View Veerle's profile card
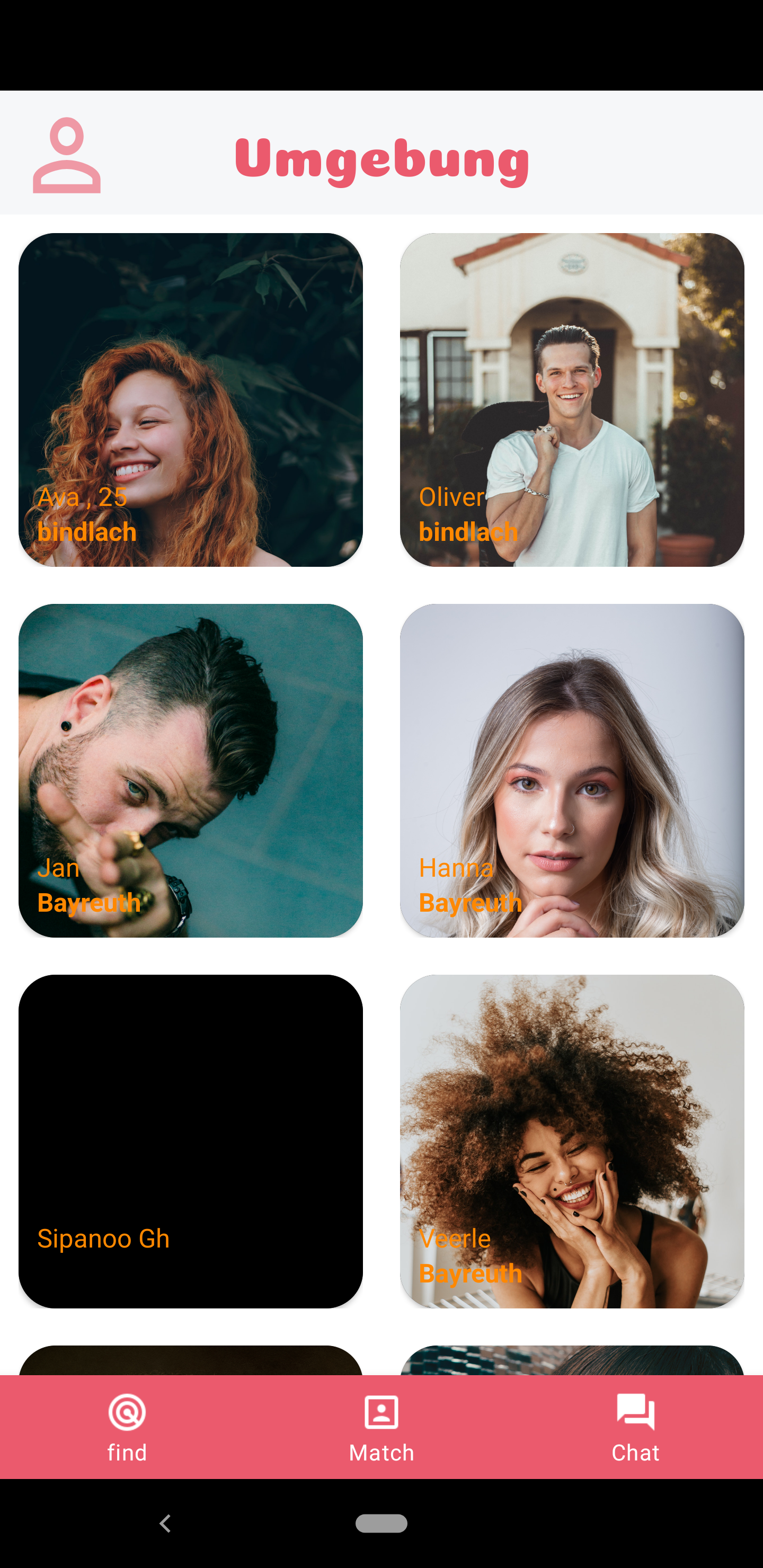 click(x=572, y=1142)
